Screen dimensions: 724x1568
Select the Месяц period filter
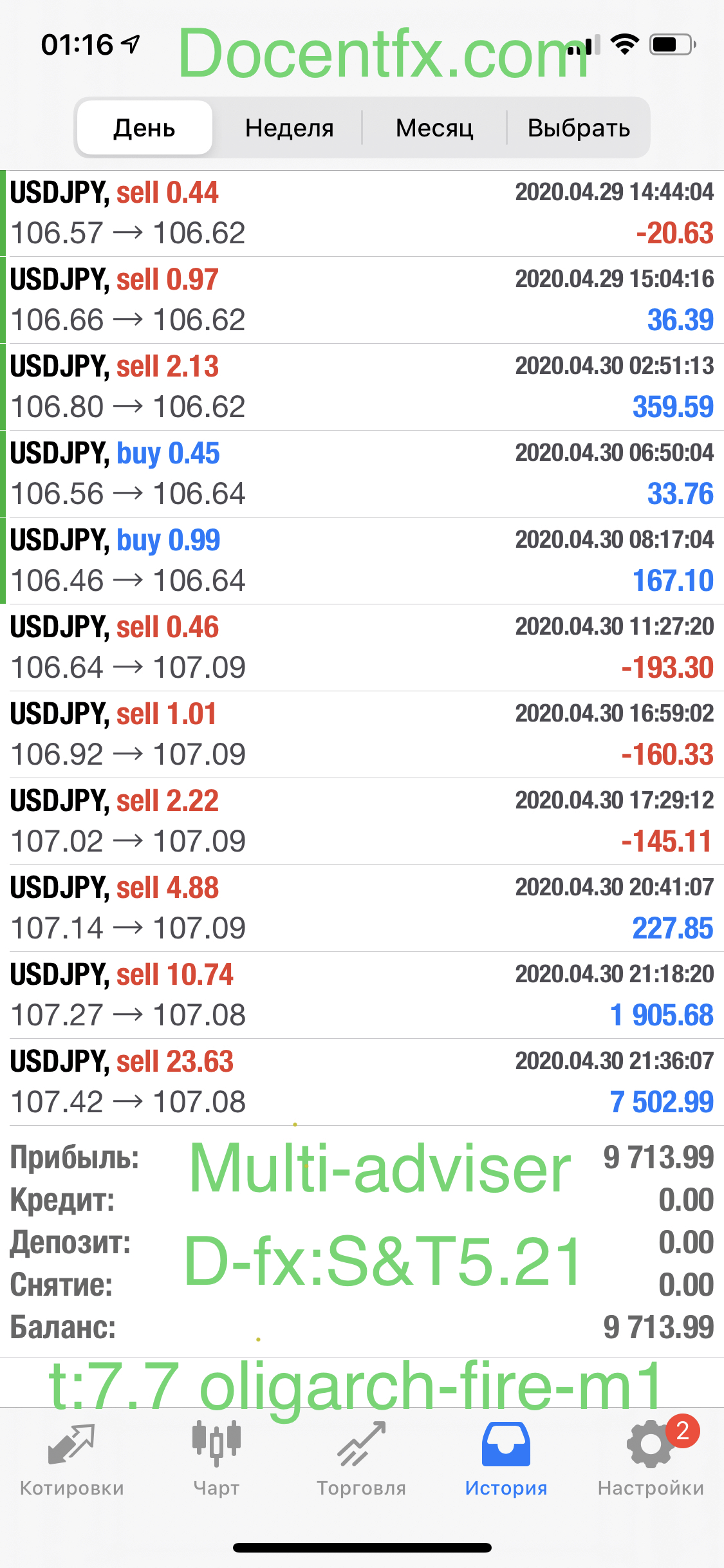[x=434, y=128]
